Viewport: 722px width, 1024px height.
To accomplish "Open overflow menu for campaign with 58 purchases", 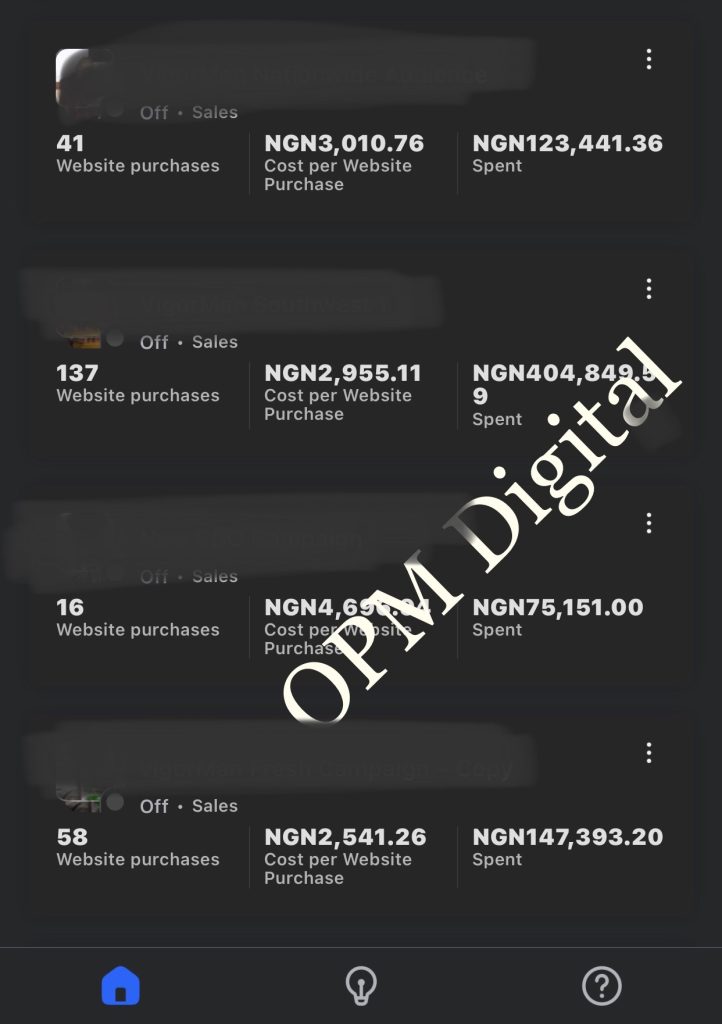I will (649, 752).
